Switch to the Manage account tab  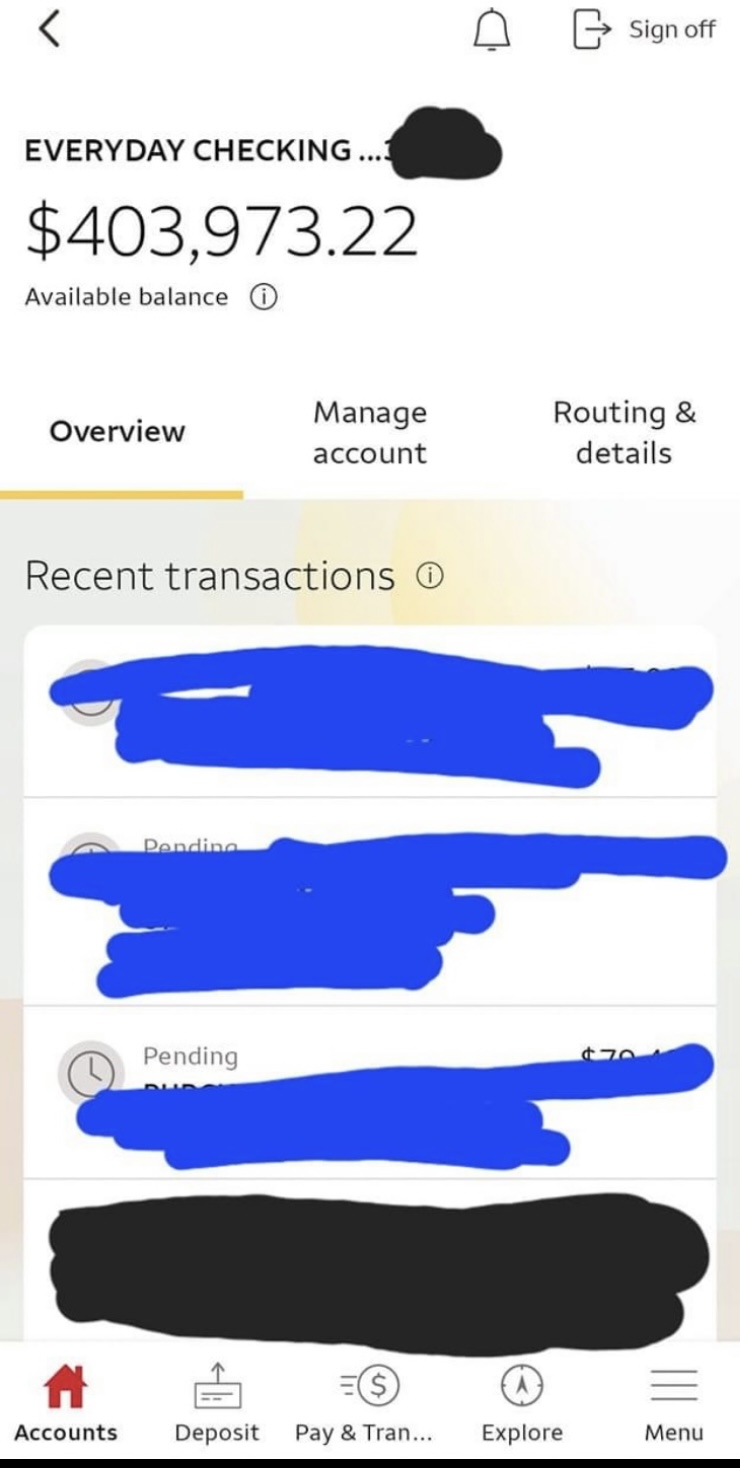tap(370, 432)
